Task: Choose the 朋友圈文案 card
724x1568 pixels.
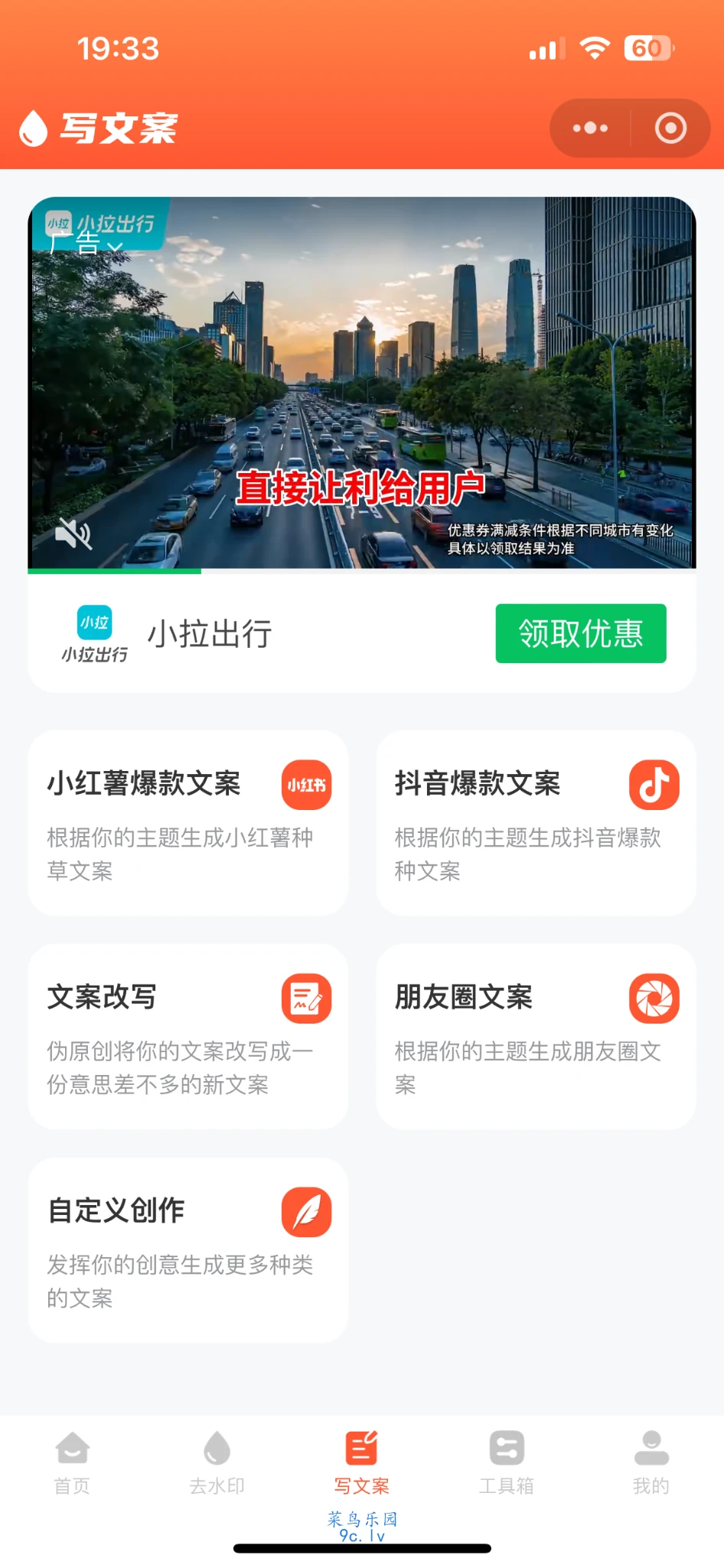Action: [536, 1036]
